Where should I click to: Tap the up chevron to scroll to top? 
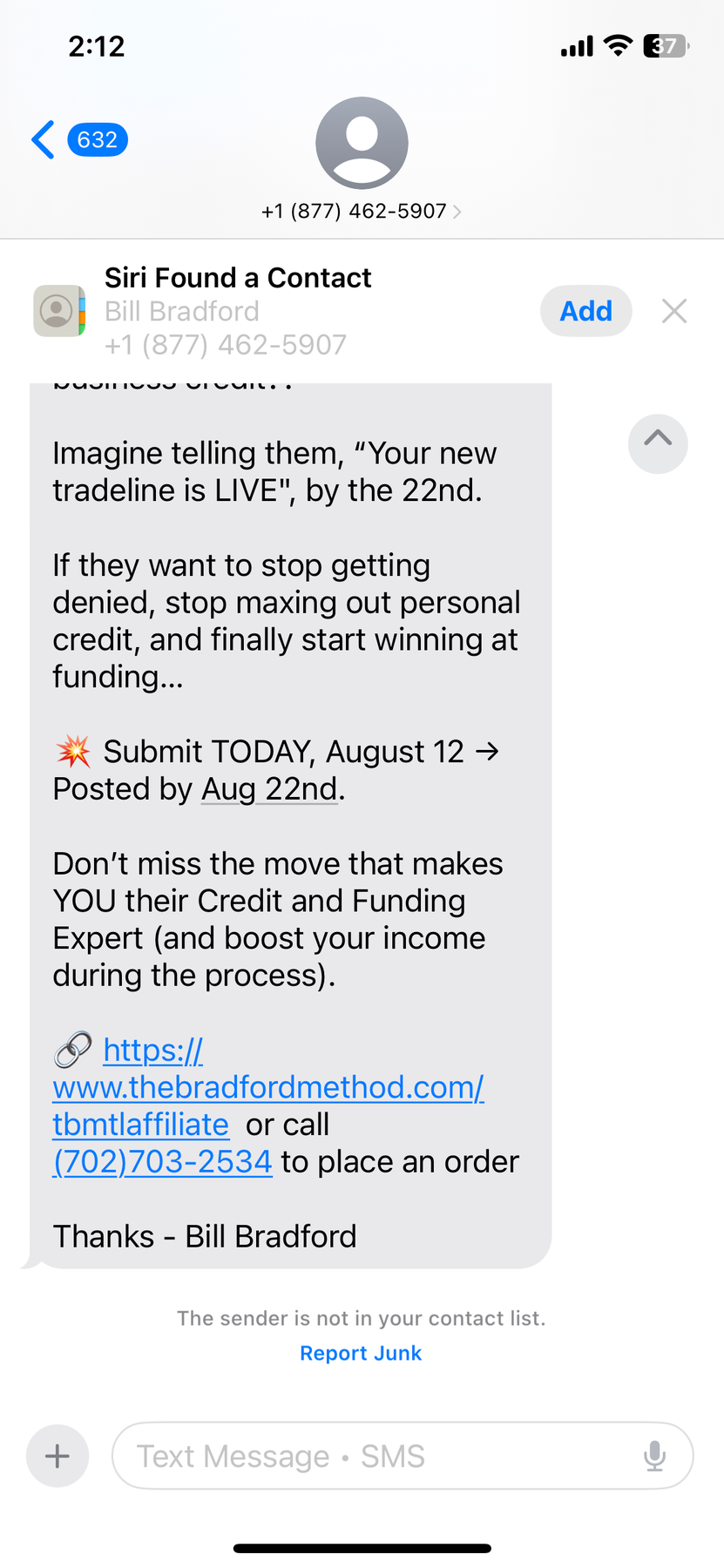click(658, 443)
